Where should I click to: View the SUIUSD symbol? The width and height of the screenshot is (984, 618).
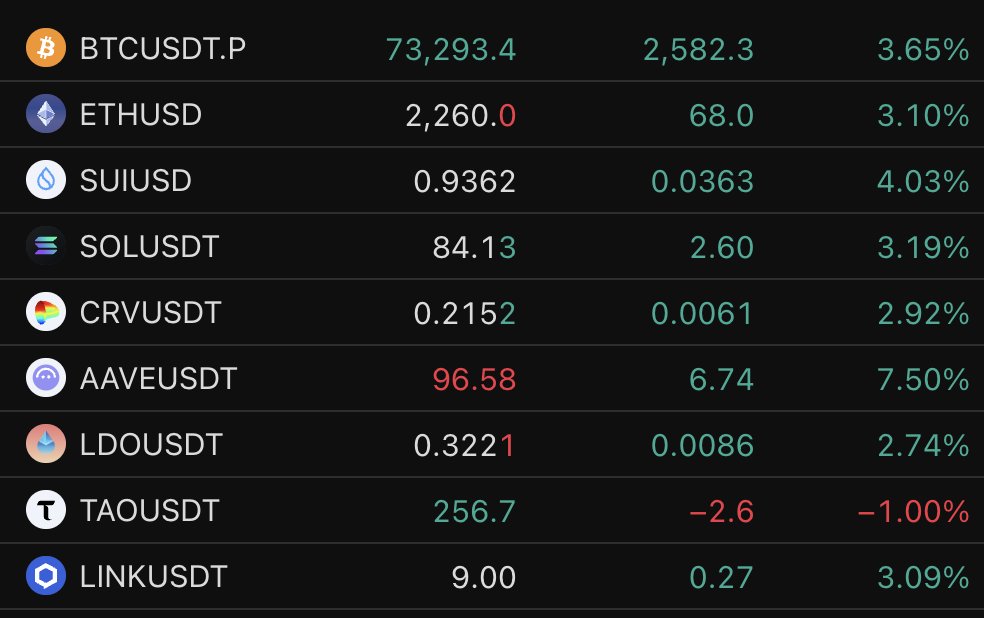[x=135, y=181]
